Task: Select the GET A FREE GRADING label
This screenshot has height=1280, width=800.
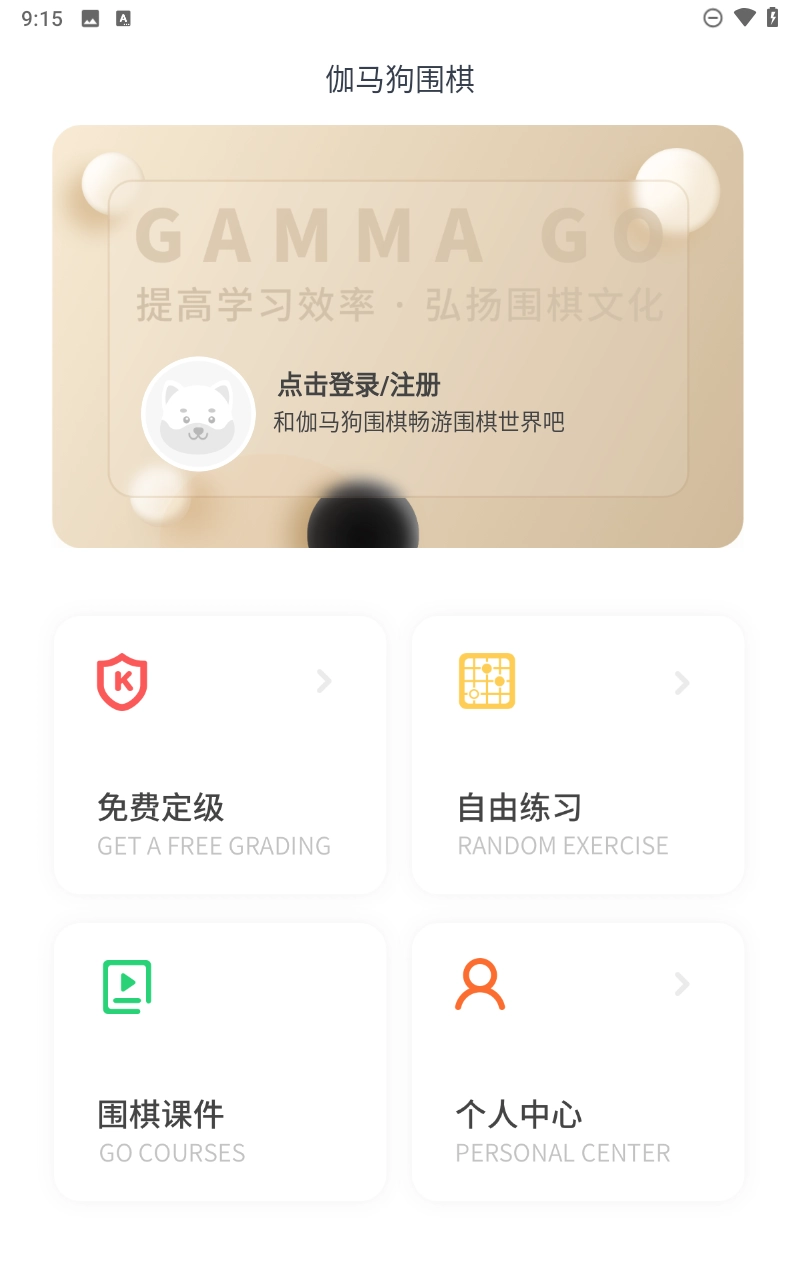Action: pos(214,845)
